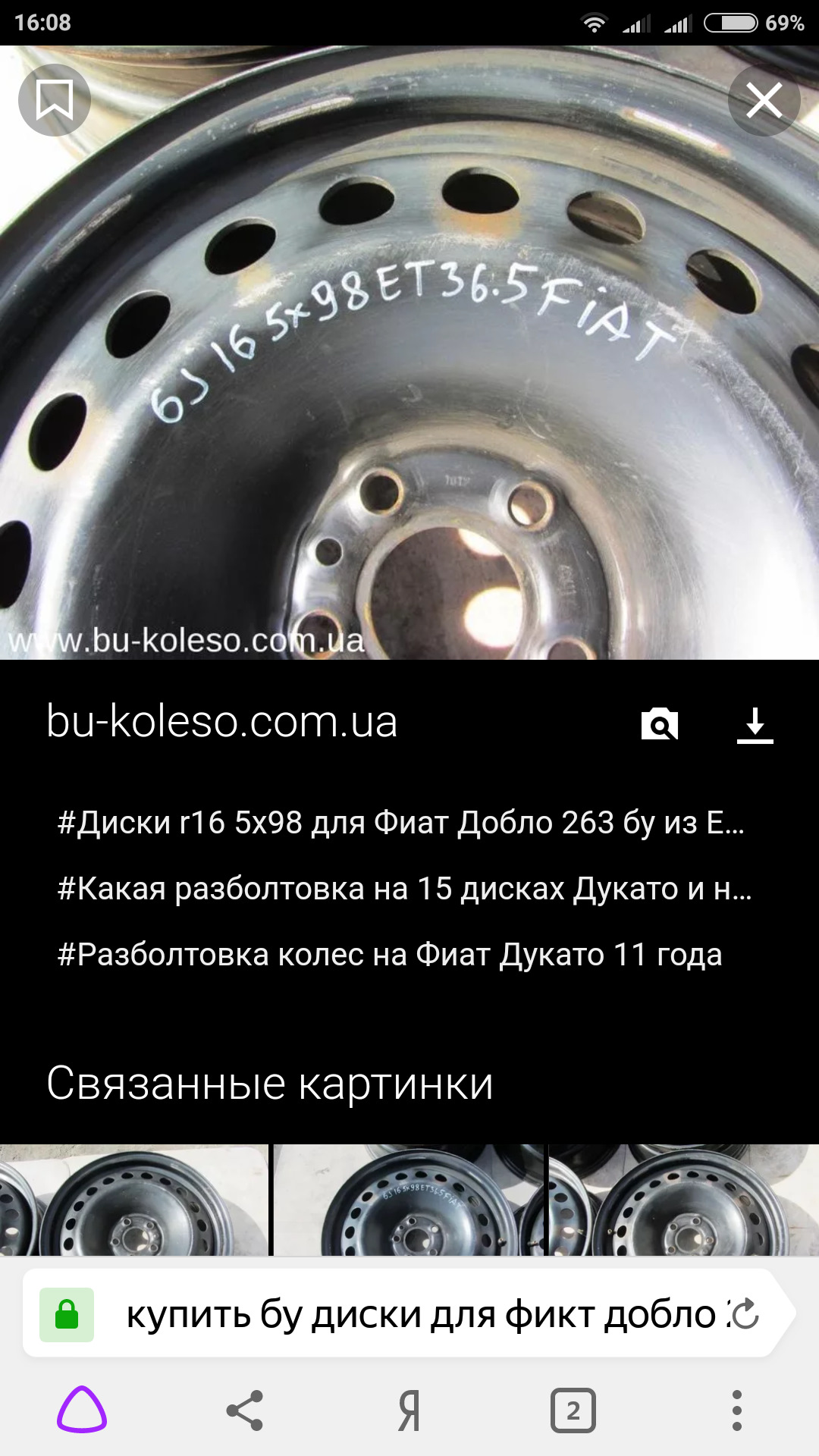Open tag Какая разболтовка на 15 дисках Дукато
819x1456 pixels.
(x=404, y=888)
